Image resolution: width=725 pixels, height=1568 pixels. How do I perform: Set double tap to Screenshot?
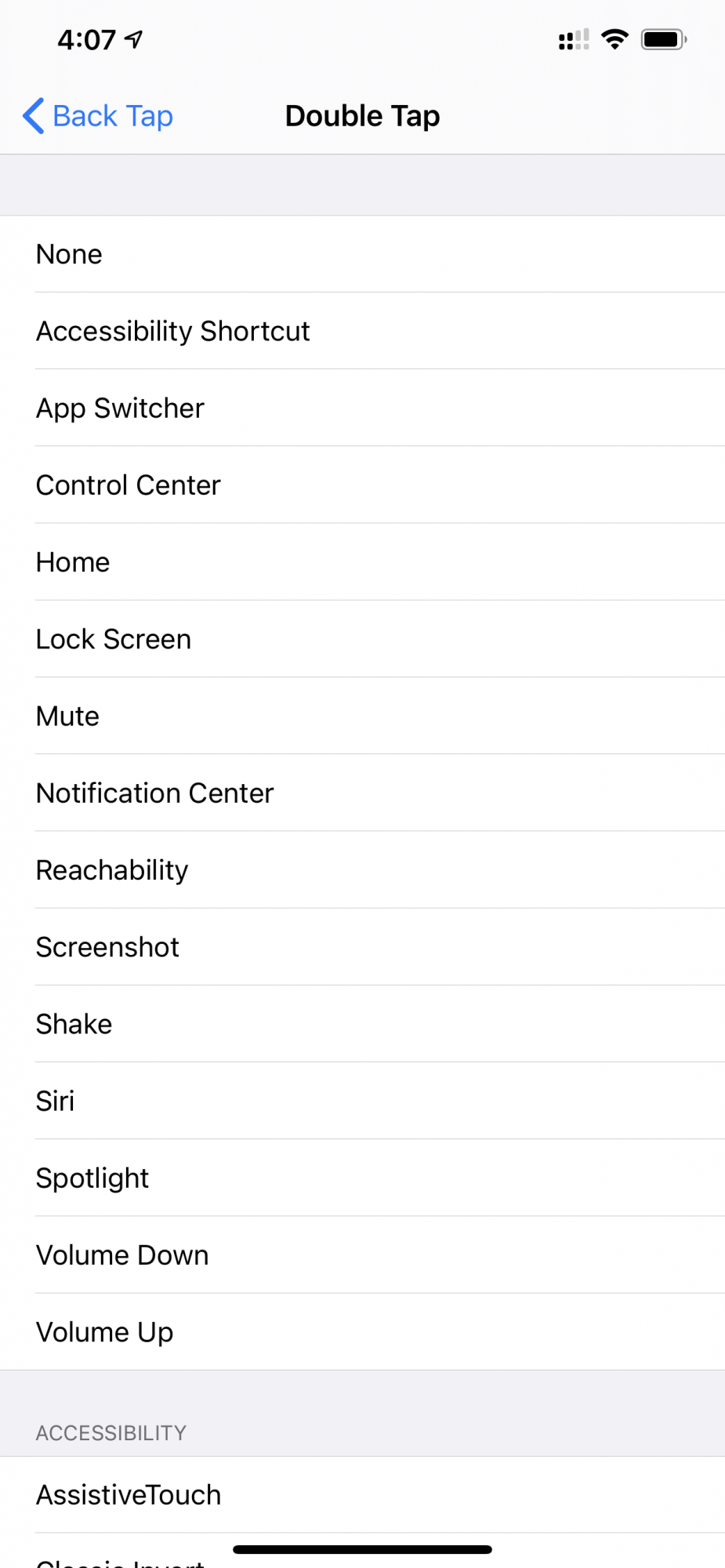point(362,947)
